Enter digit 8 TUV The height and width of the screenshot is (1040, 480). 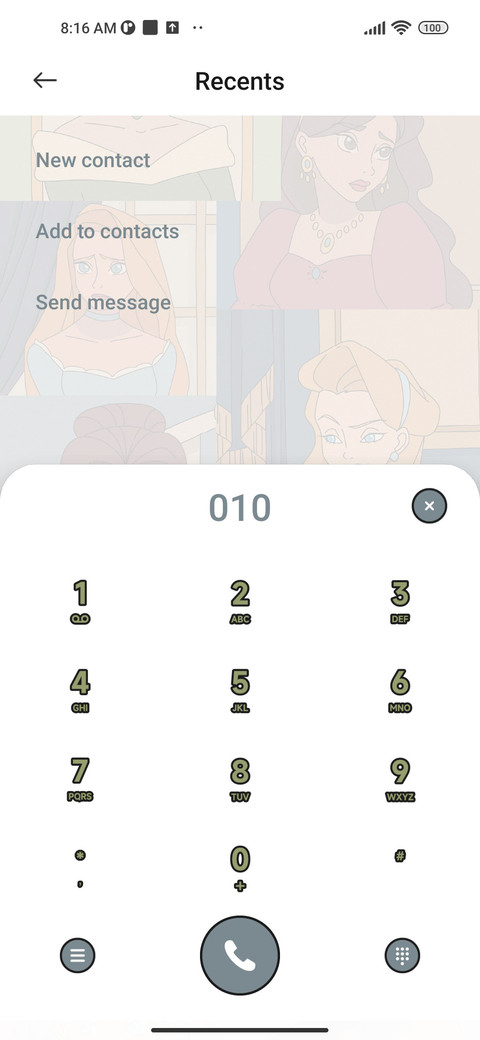coord(240,779)
